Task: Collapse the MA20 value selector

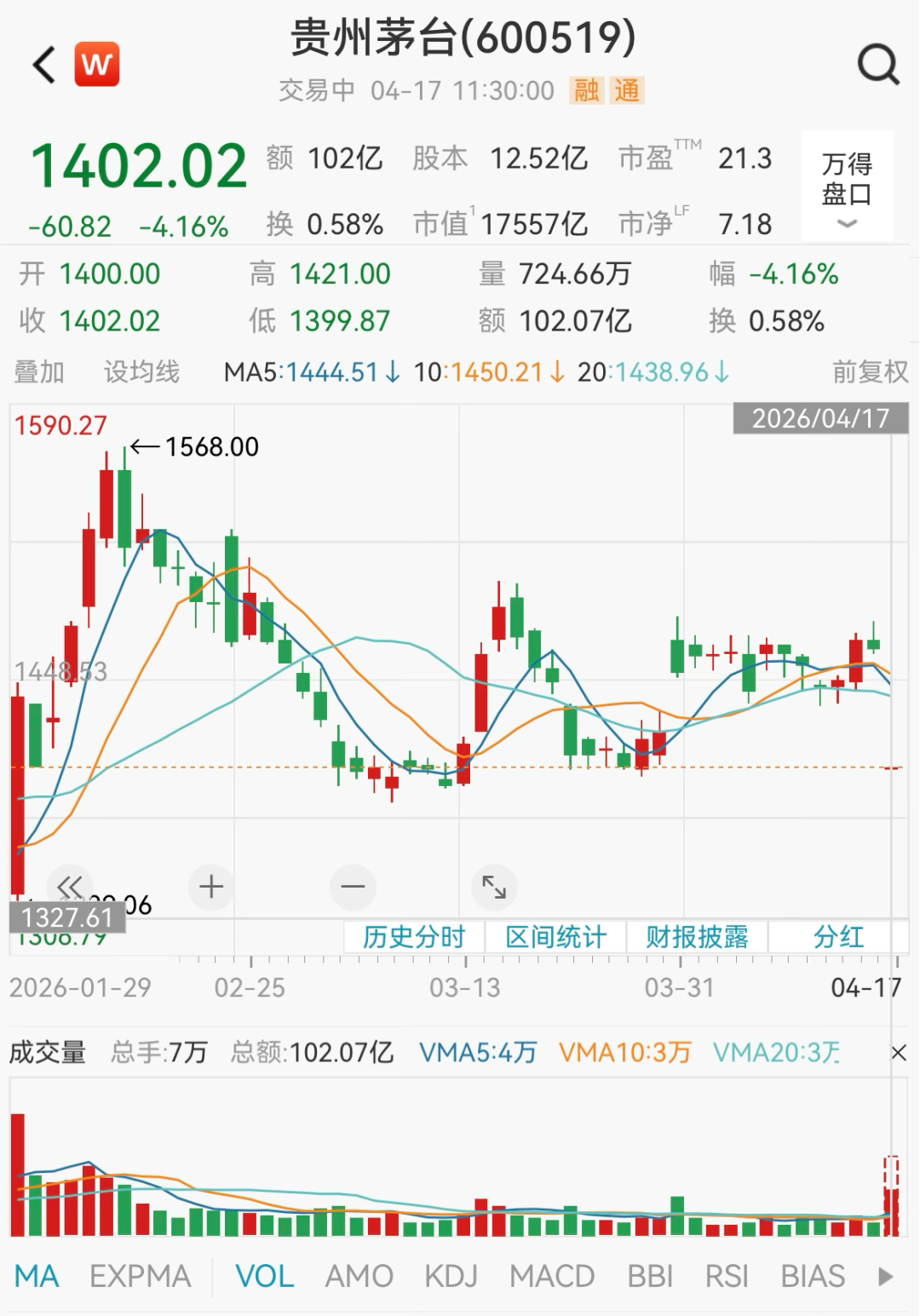Action: coord(721,371)
